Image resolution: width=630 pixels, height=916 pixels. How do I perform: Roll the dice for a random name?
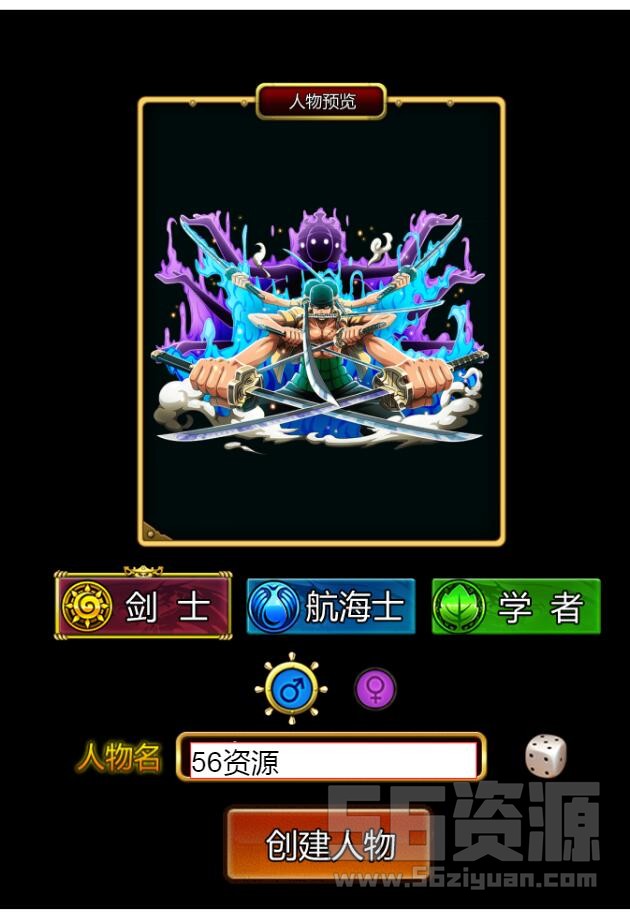[x=545, y=756]
